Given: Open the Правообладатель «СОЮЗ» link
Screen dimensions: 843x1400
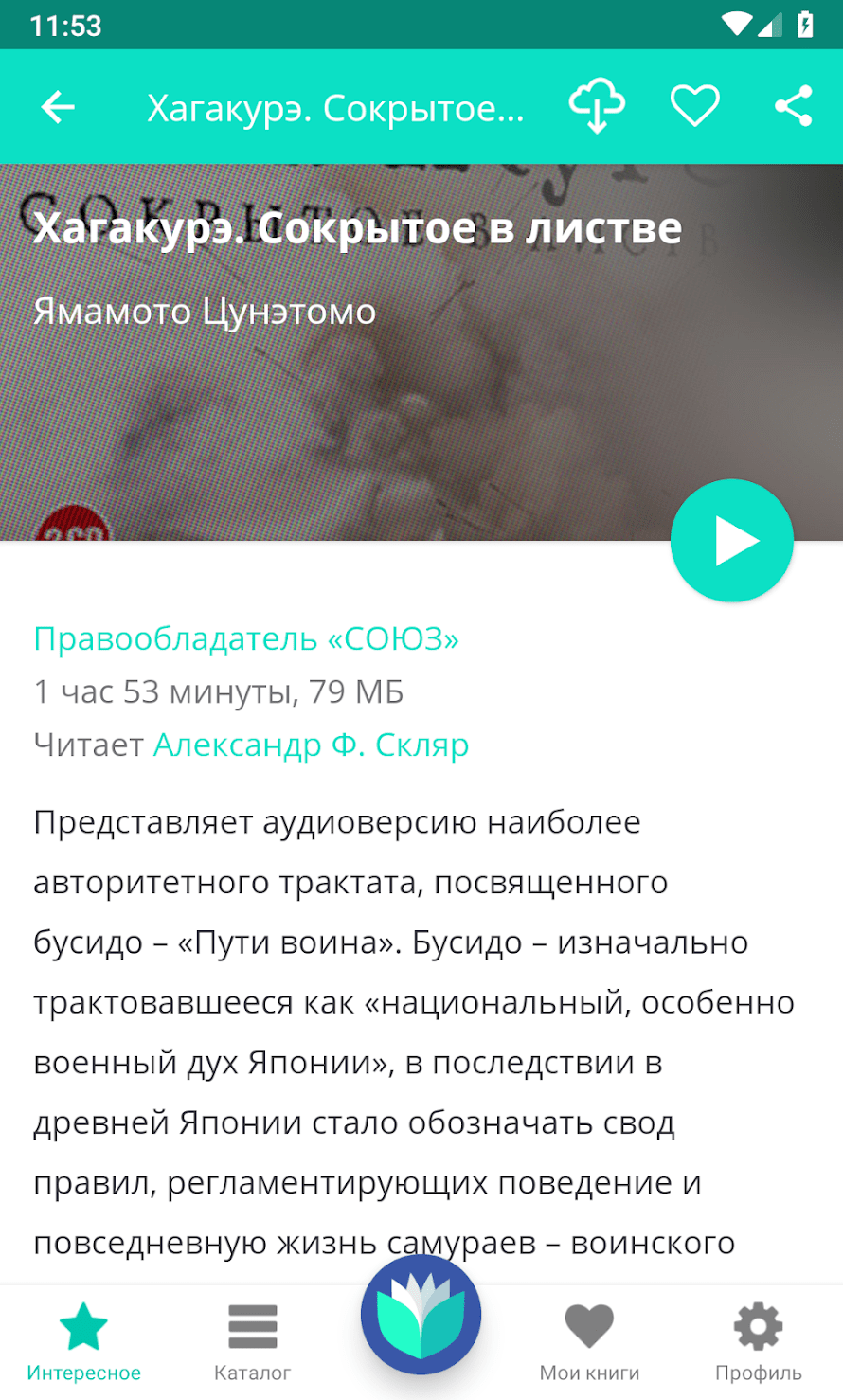Looking at the screenshot, I should (x=246, y=639).
